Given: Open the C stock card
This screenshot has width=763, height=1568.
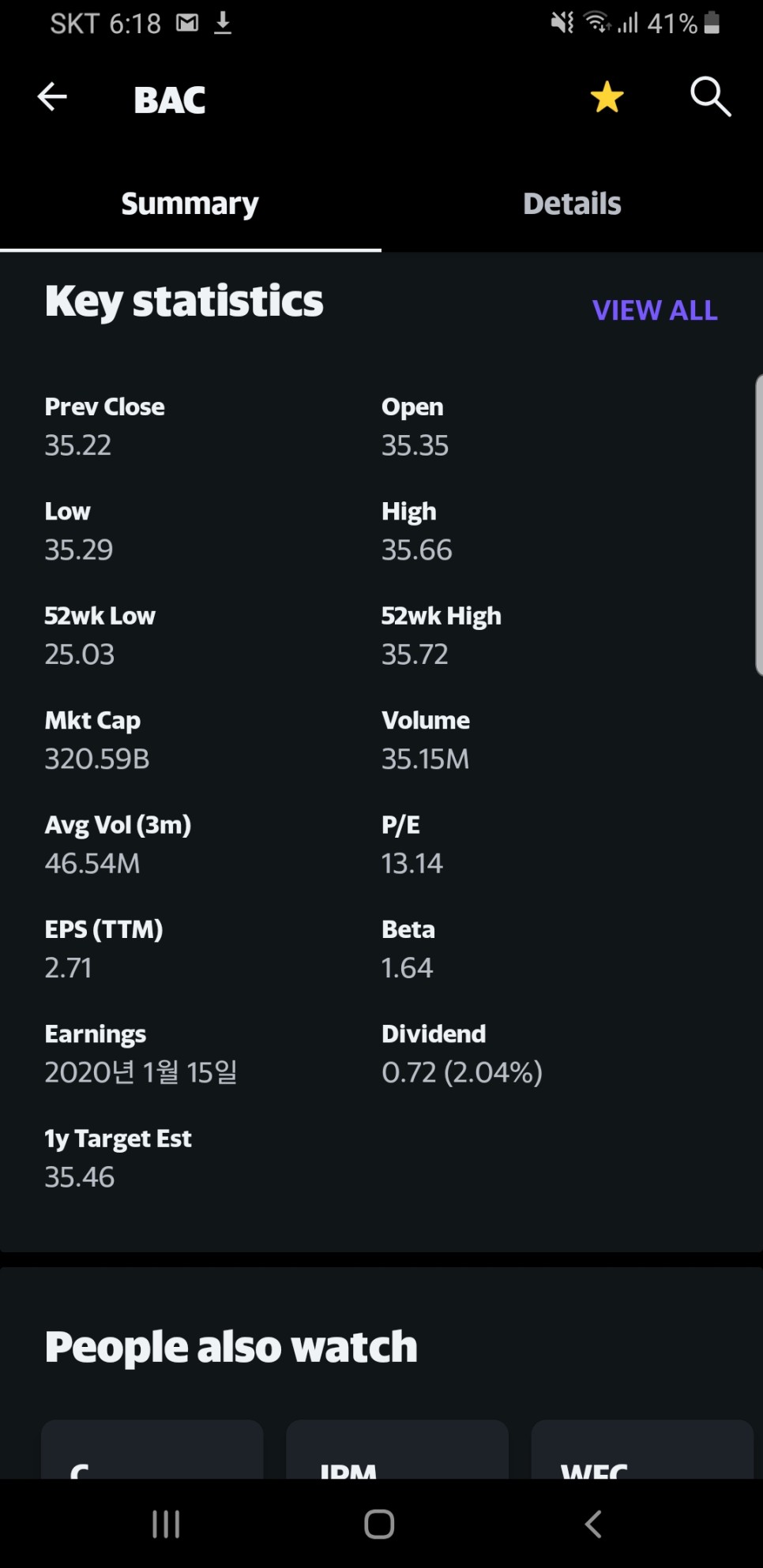Looking at the screenshot, I should click(152, 1450).
